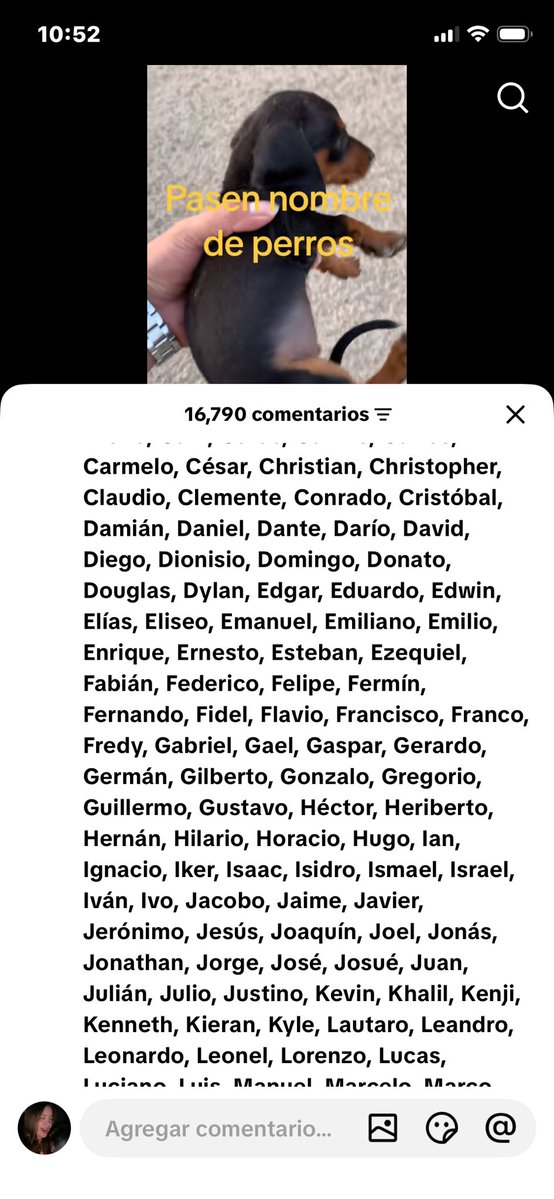The width and height of the screenshot is (554, 1199).
Task: Tap the Agregar comentario field
Action: (x=219, y=1129)
